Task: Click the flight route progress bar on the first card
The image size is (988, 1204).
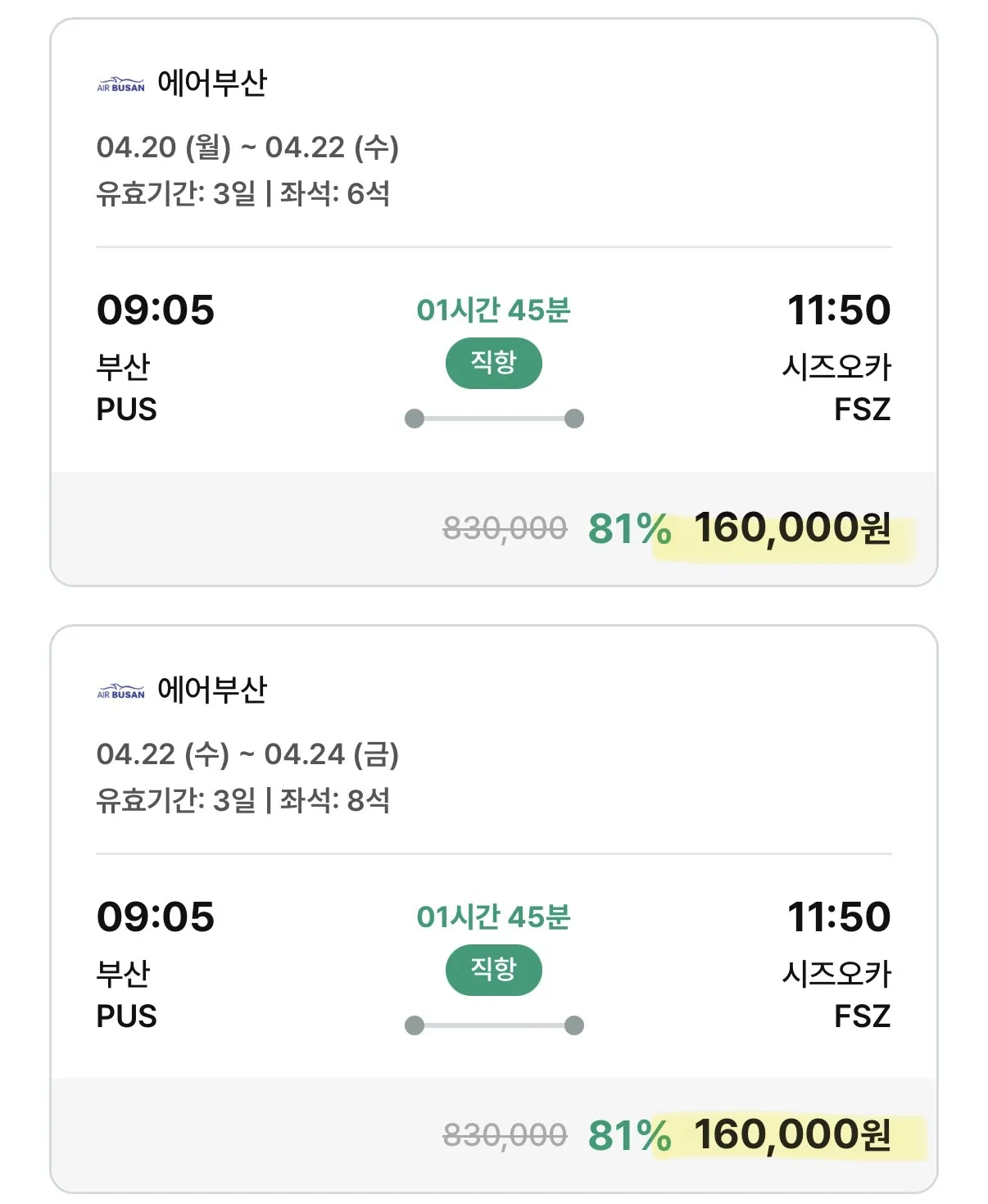Action: (493, 417)
